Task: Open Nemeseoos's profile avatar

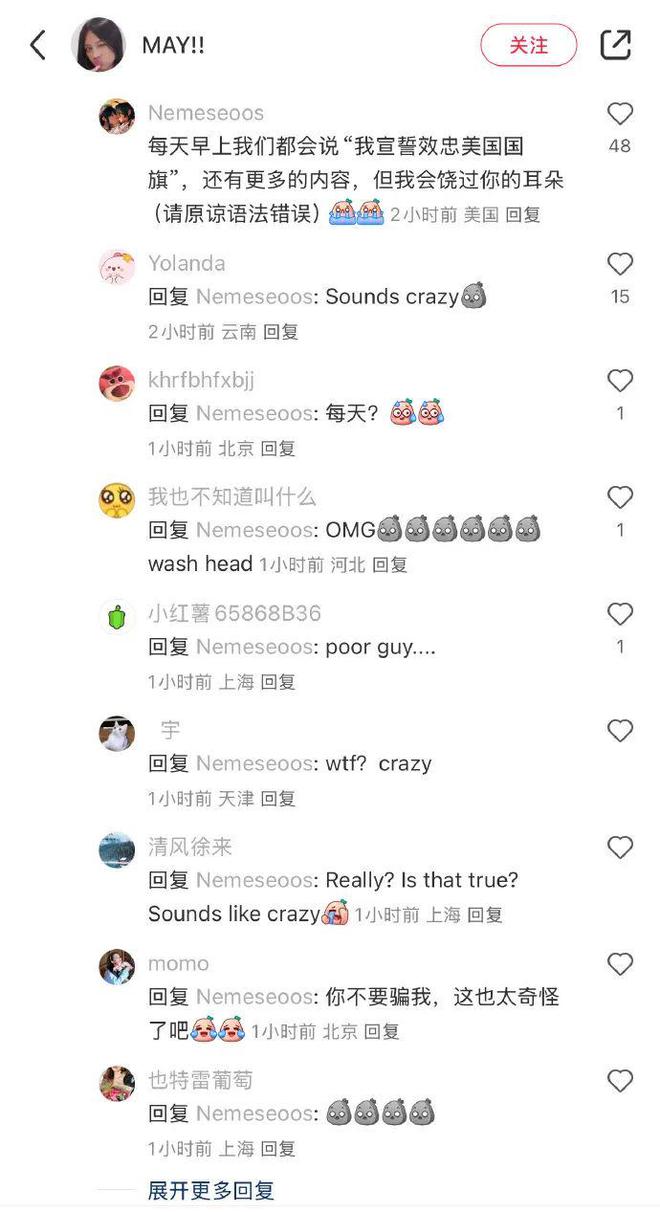Action: (117, 117)
